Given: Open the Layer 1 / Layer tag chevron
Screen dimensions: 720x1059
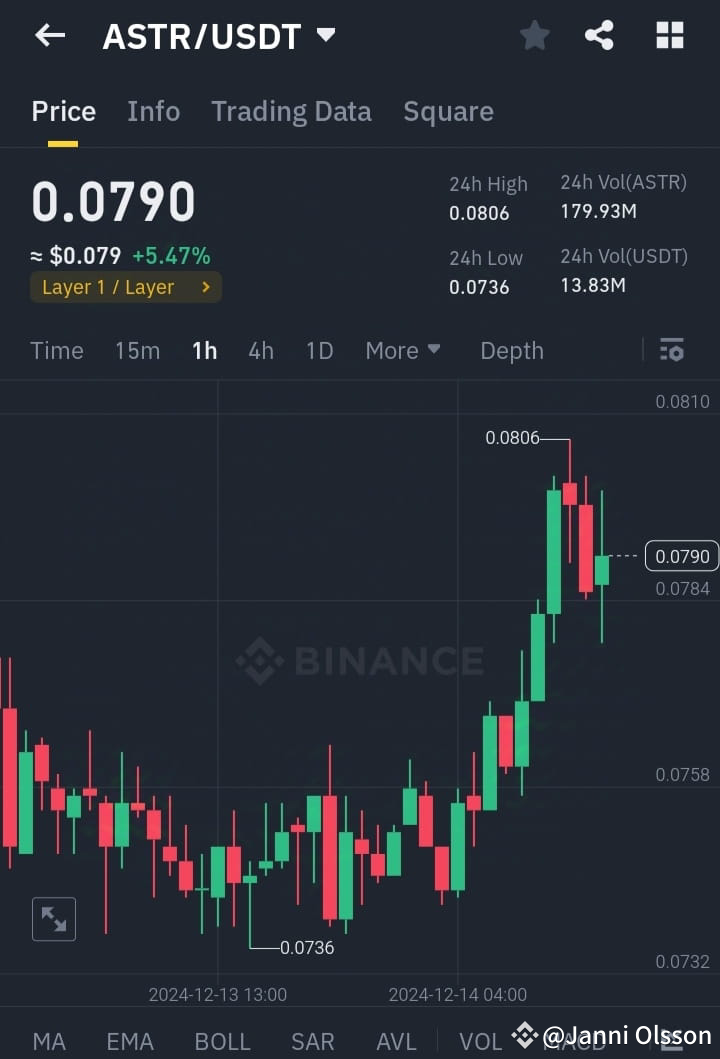Looking at the screenshot, I should coord(208,287).
